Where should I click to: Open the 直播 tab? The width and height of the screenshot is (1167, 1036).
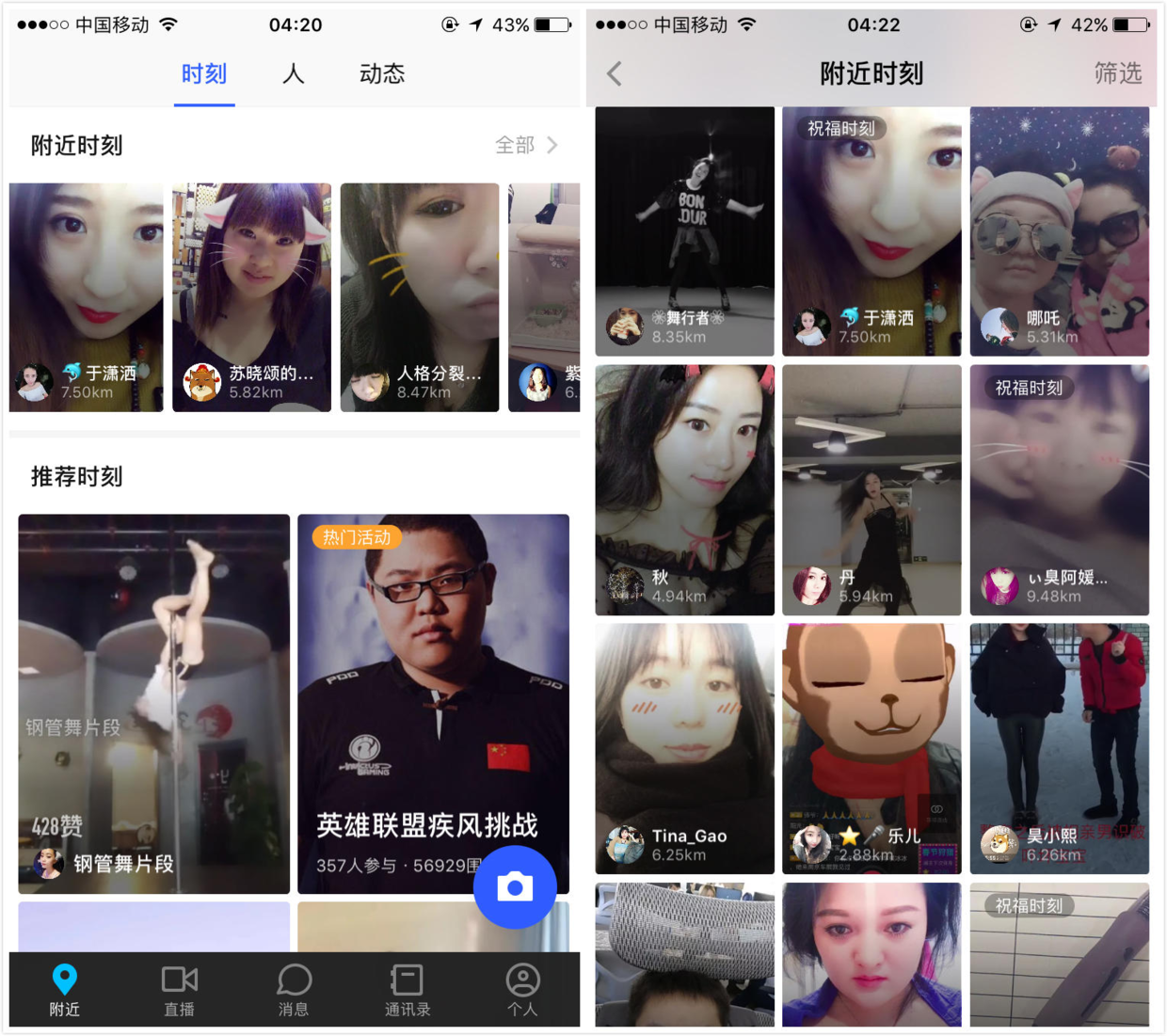pos(179,990)
